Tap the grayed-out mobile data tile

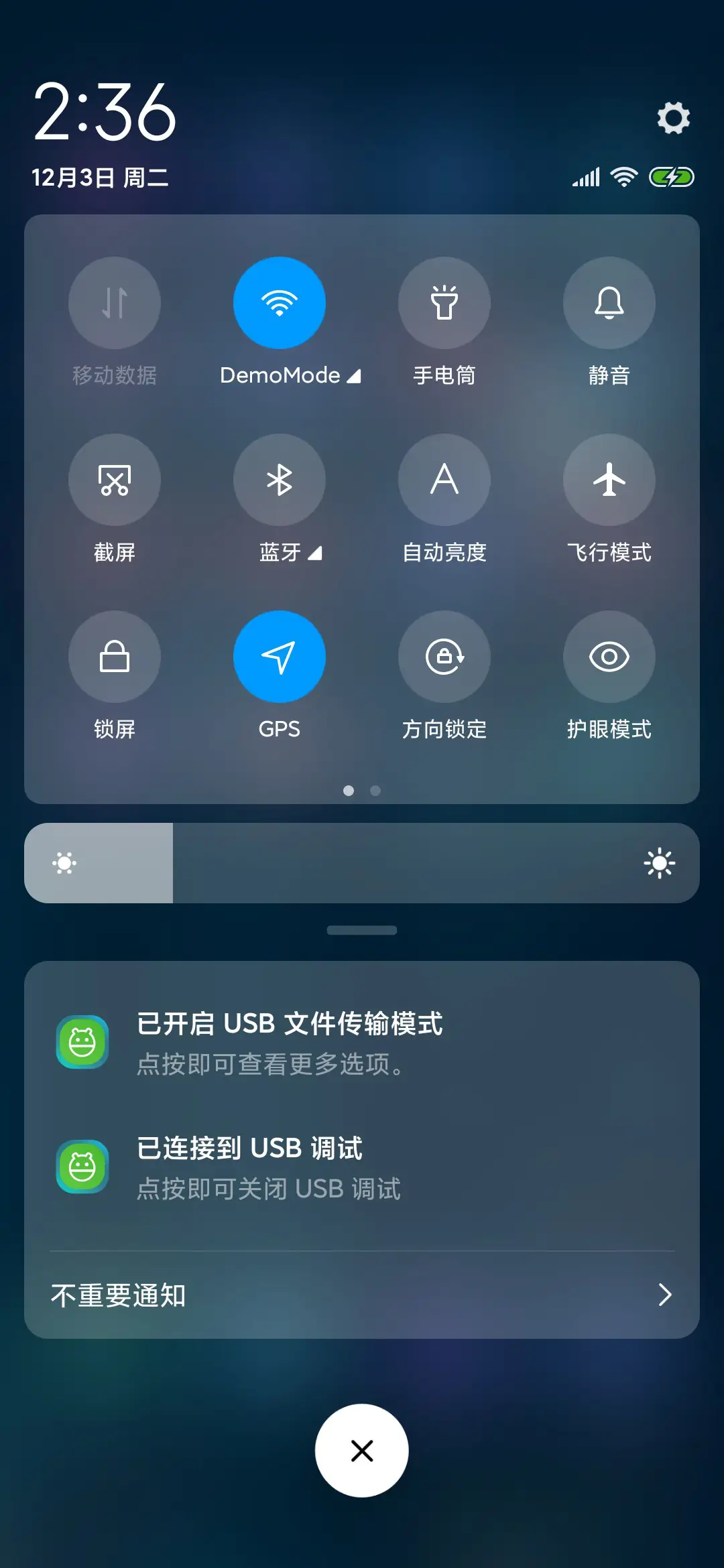[x=115, y=303]
